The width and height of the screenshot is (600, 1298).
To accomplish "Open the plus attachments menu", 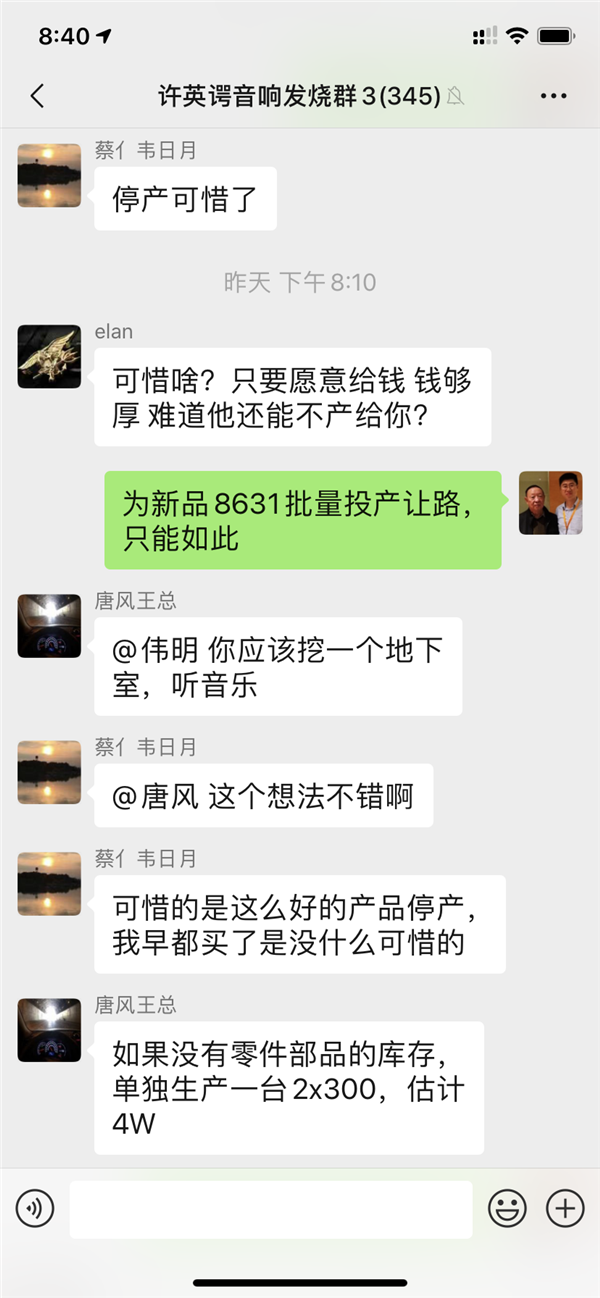I will (x=565, y=1209).
